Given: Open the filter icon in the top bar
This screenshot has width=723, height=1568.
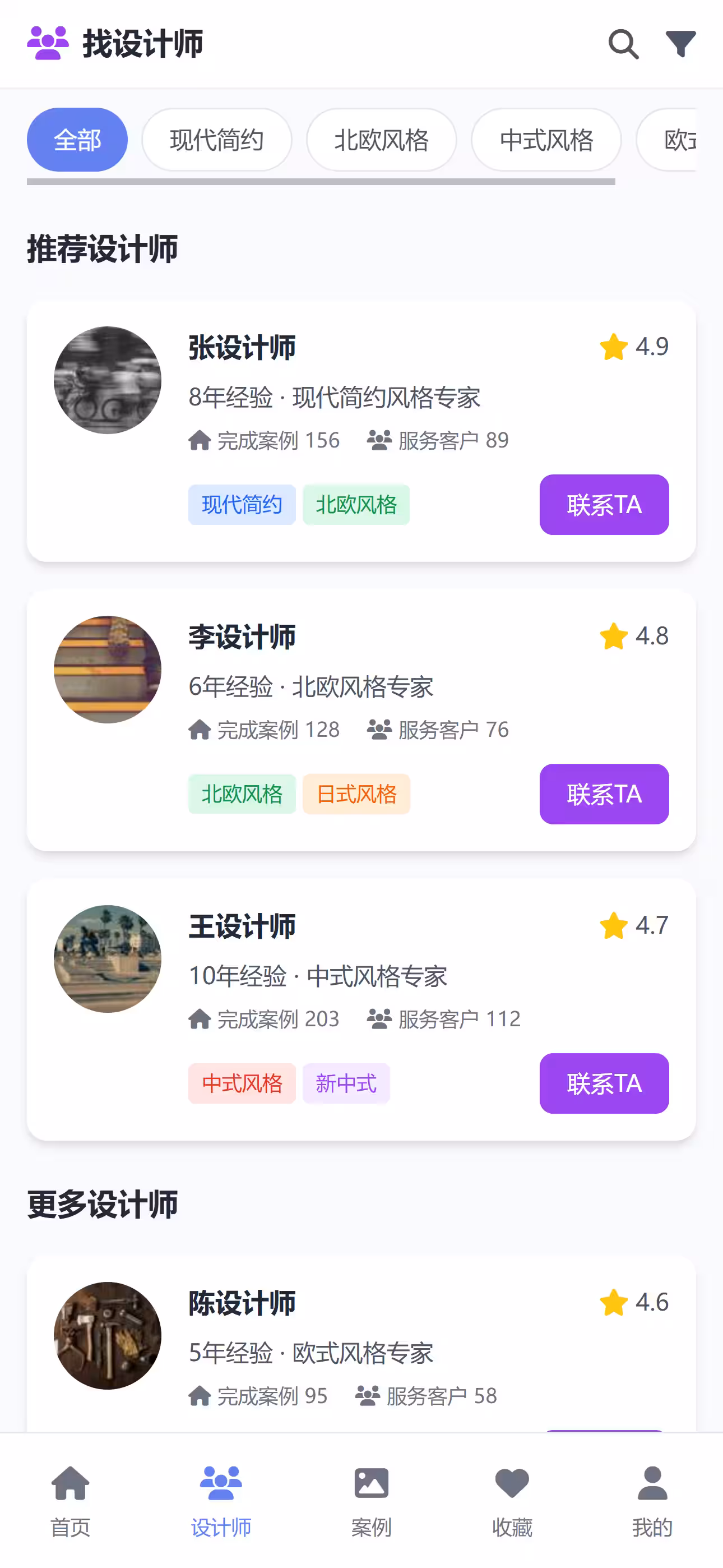Looking at the screenshot, I should (x=680, y=43).
